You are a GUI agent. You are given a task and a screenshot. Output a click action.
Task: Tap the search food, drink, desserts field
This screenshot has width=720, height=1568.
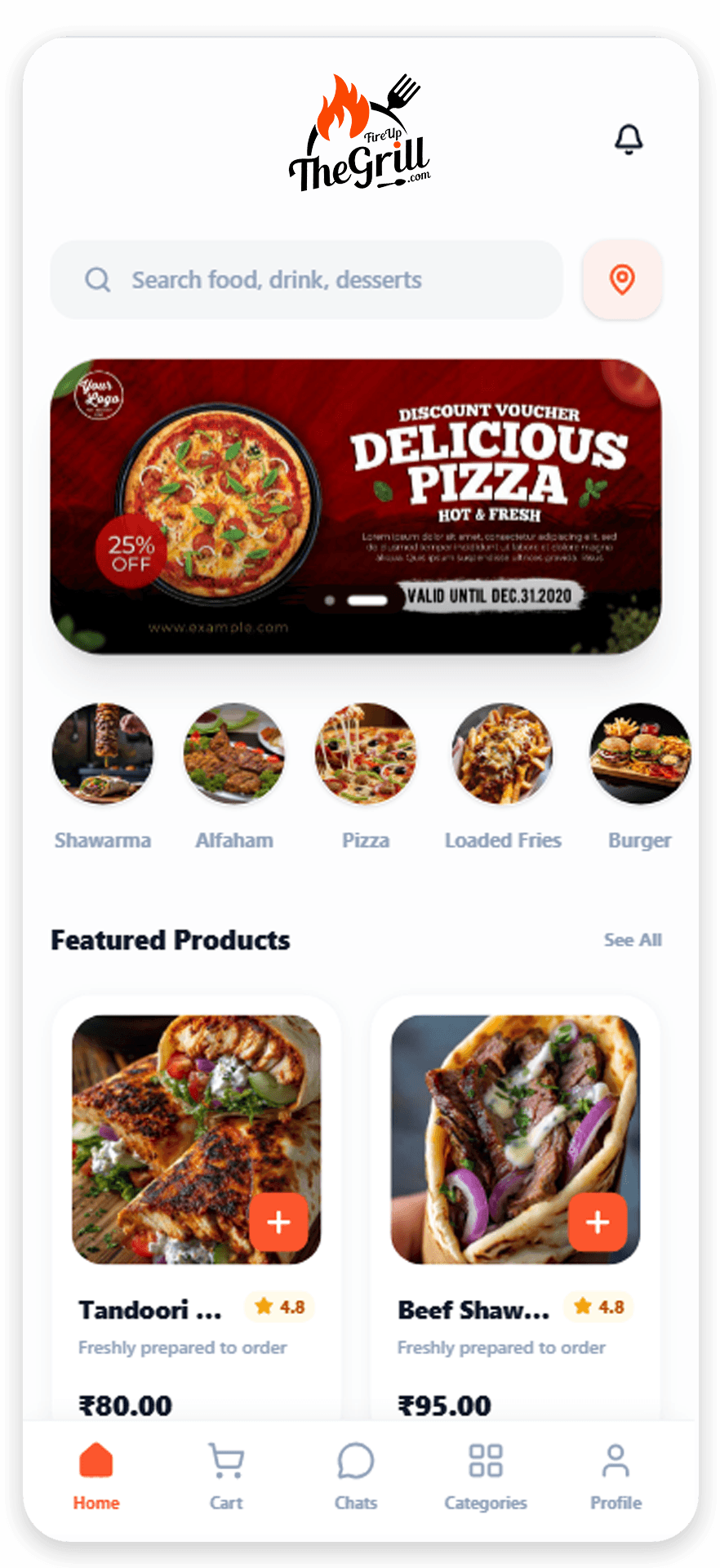click(x=306, y=280)
